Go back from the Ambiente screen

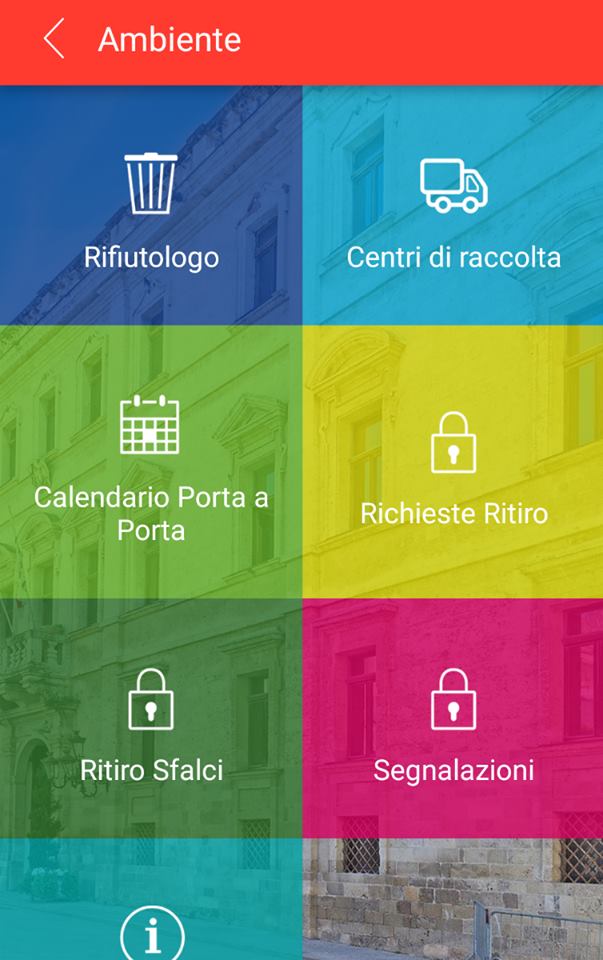tap(54, 40)
